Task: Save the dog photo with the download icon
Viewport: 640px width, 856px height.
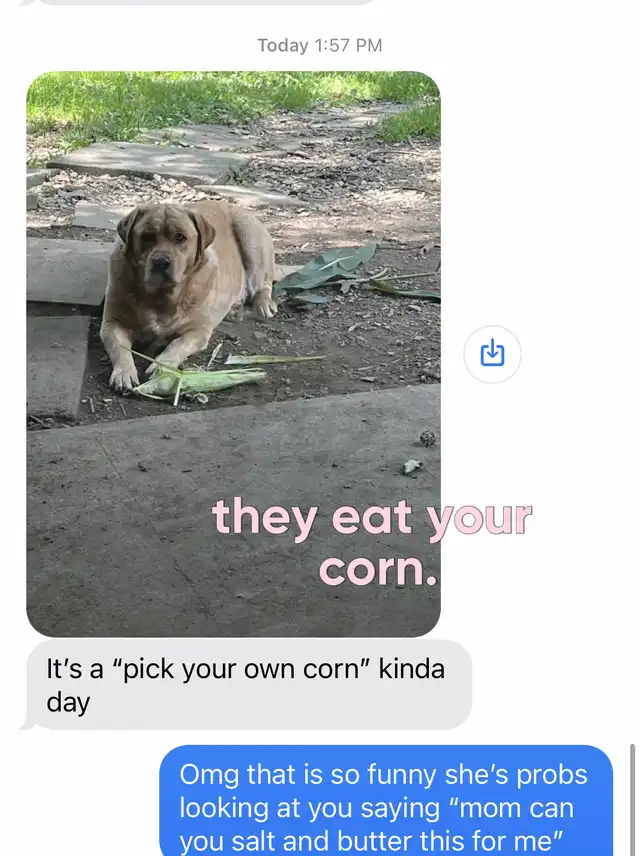Action: point(492,354)
